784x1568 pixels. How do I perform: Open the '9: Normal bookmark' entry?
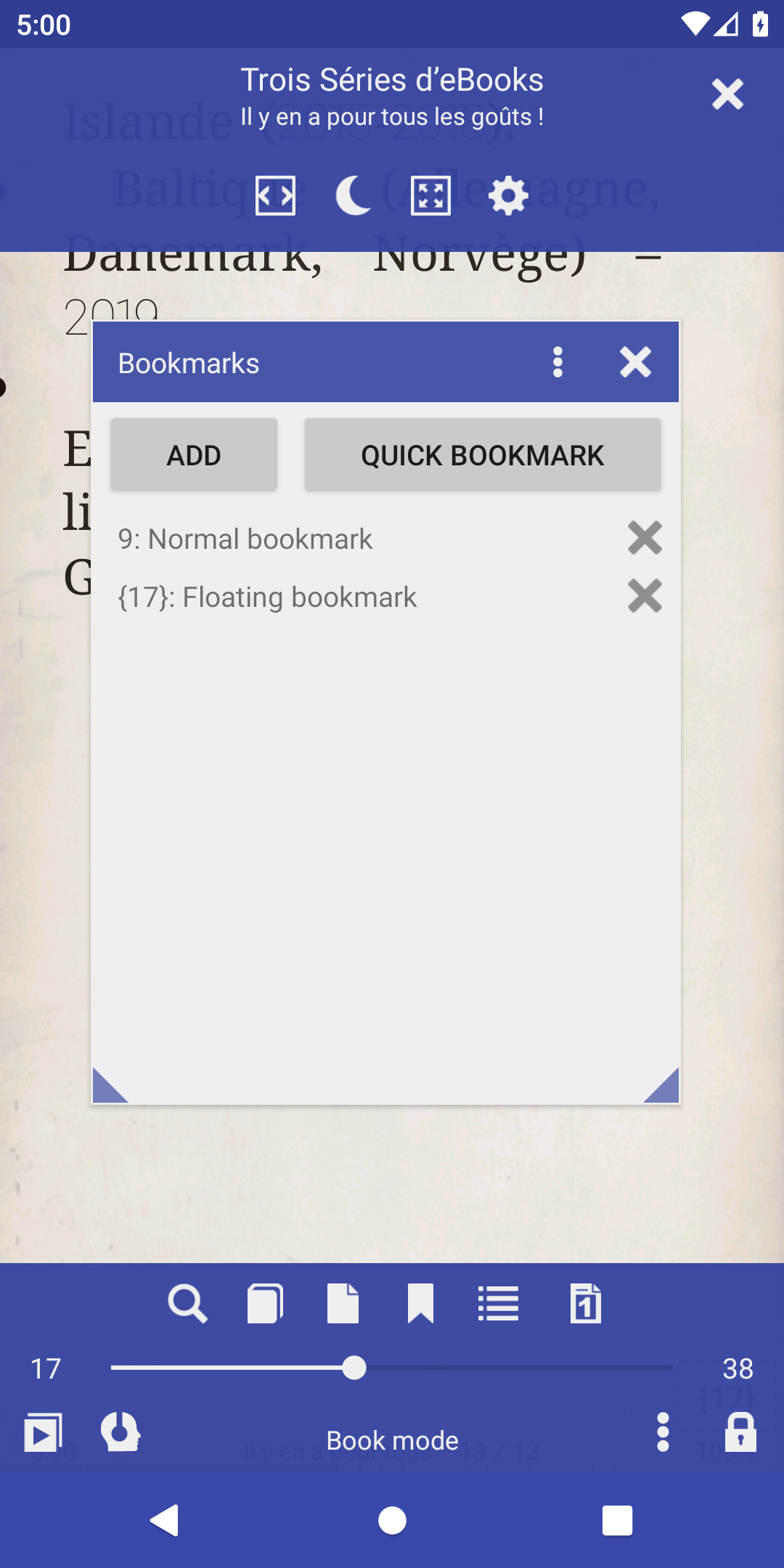click(245, 539)
